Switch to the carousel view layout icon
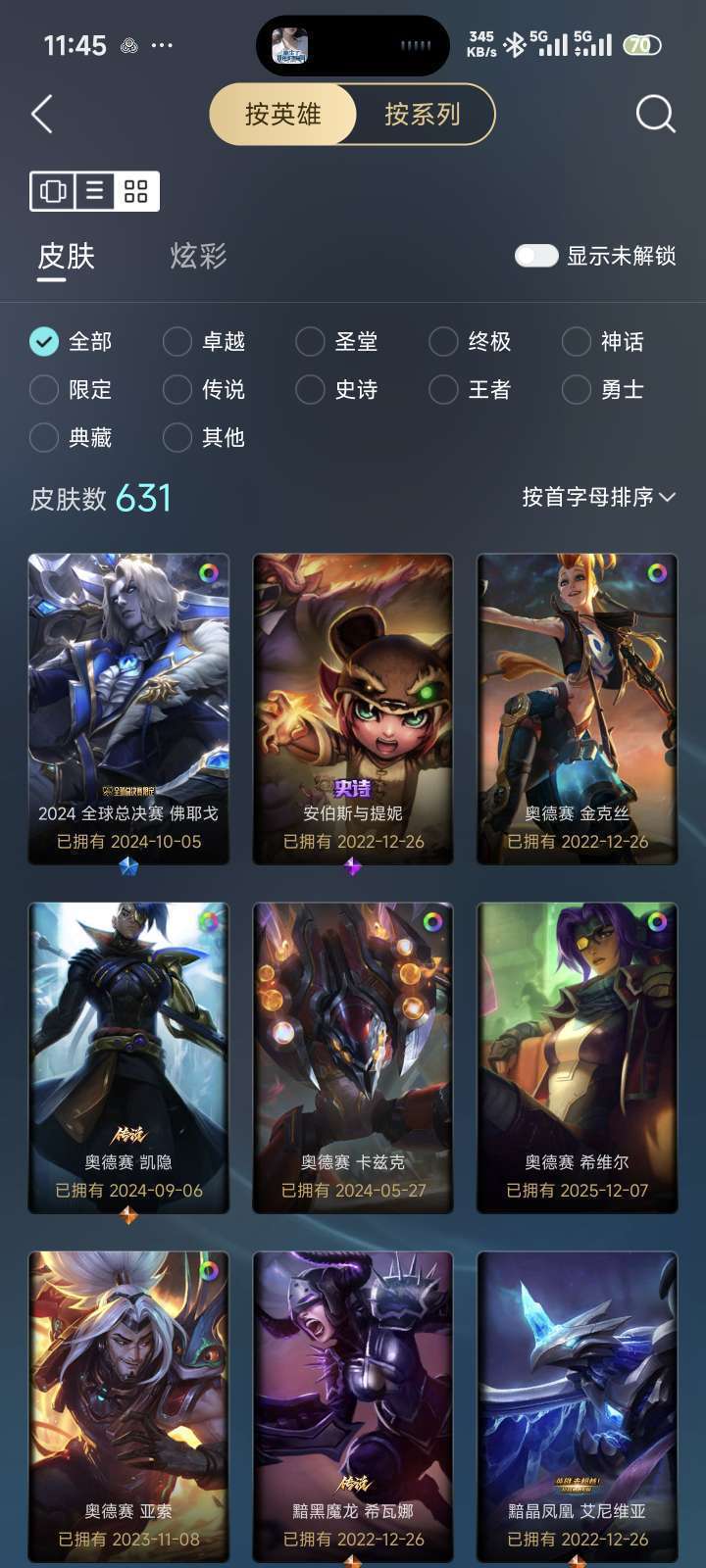The height and width of the screenshot is (1568, 706). pyautogui.click(x=53, y=190)
